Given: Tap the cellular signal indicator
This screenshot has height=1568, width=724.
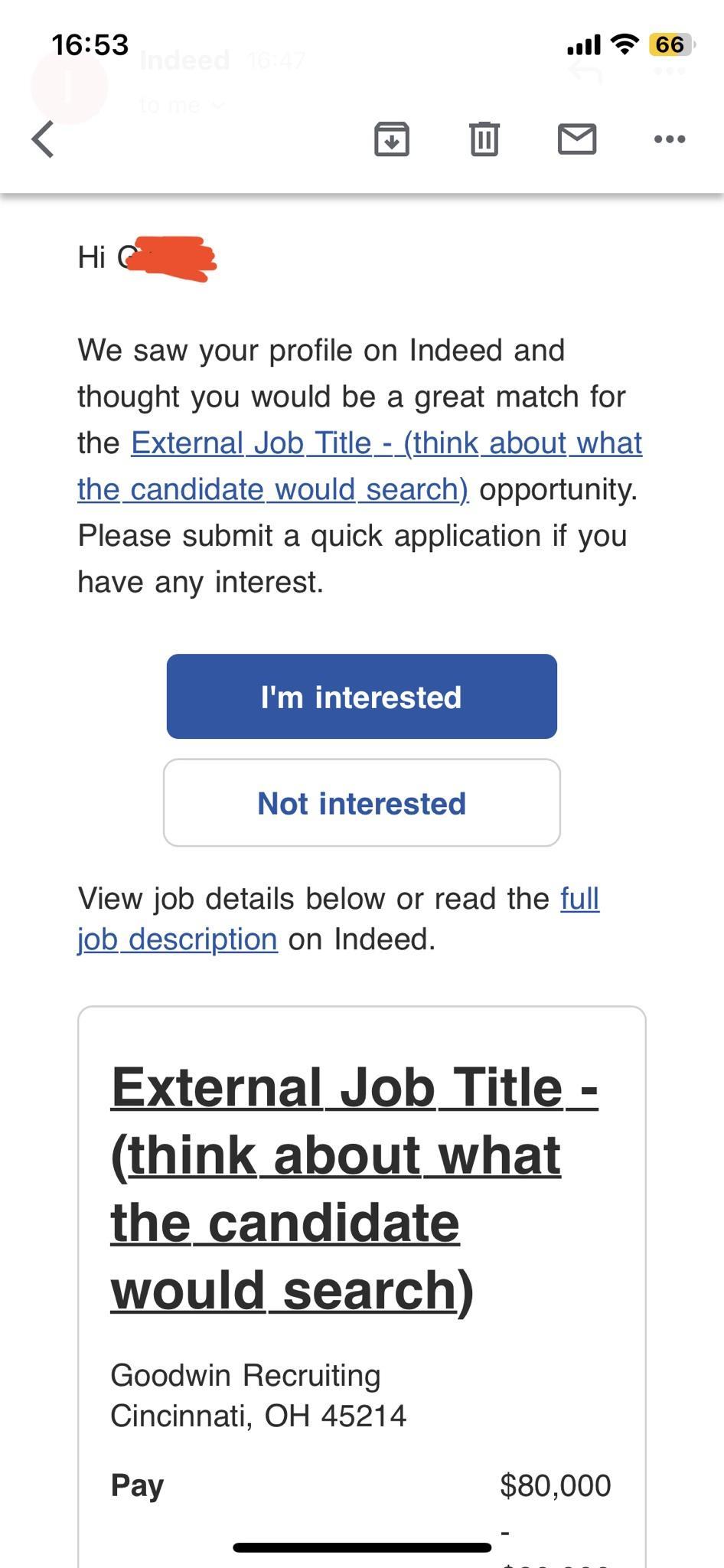Looking at the screenshot, I should [583, 44].
